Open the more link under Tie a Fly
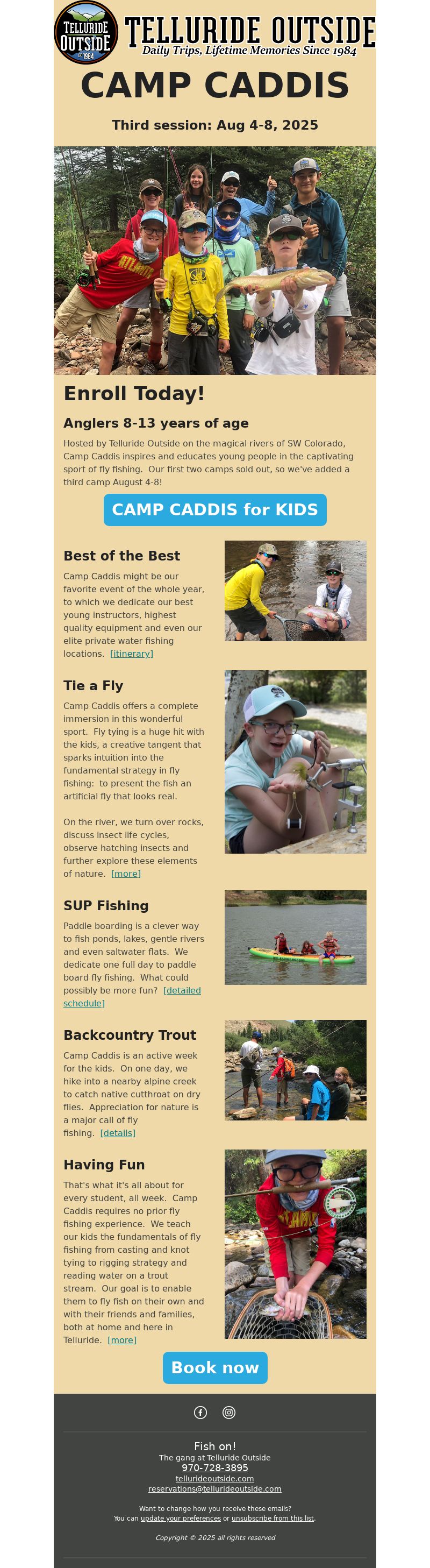Viewport: 430px width, 1568px height. point(126,874)
